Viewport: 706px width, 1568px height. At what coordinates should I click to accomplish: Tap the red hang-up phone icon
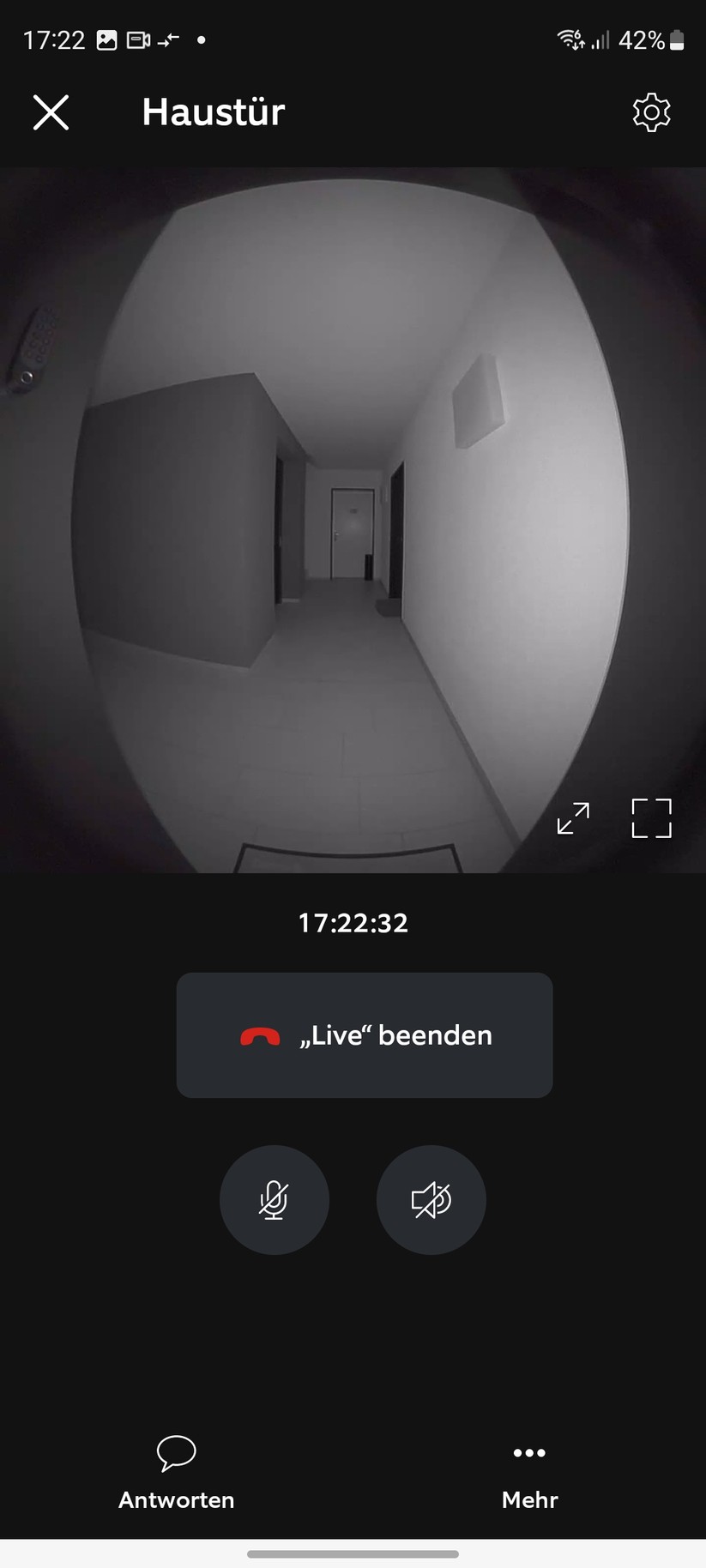(260, 1035)
